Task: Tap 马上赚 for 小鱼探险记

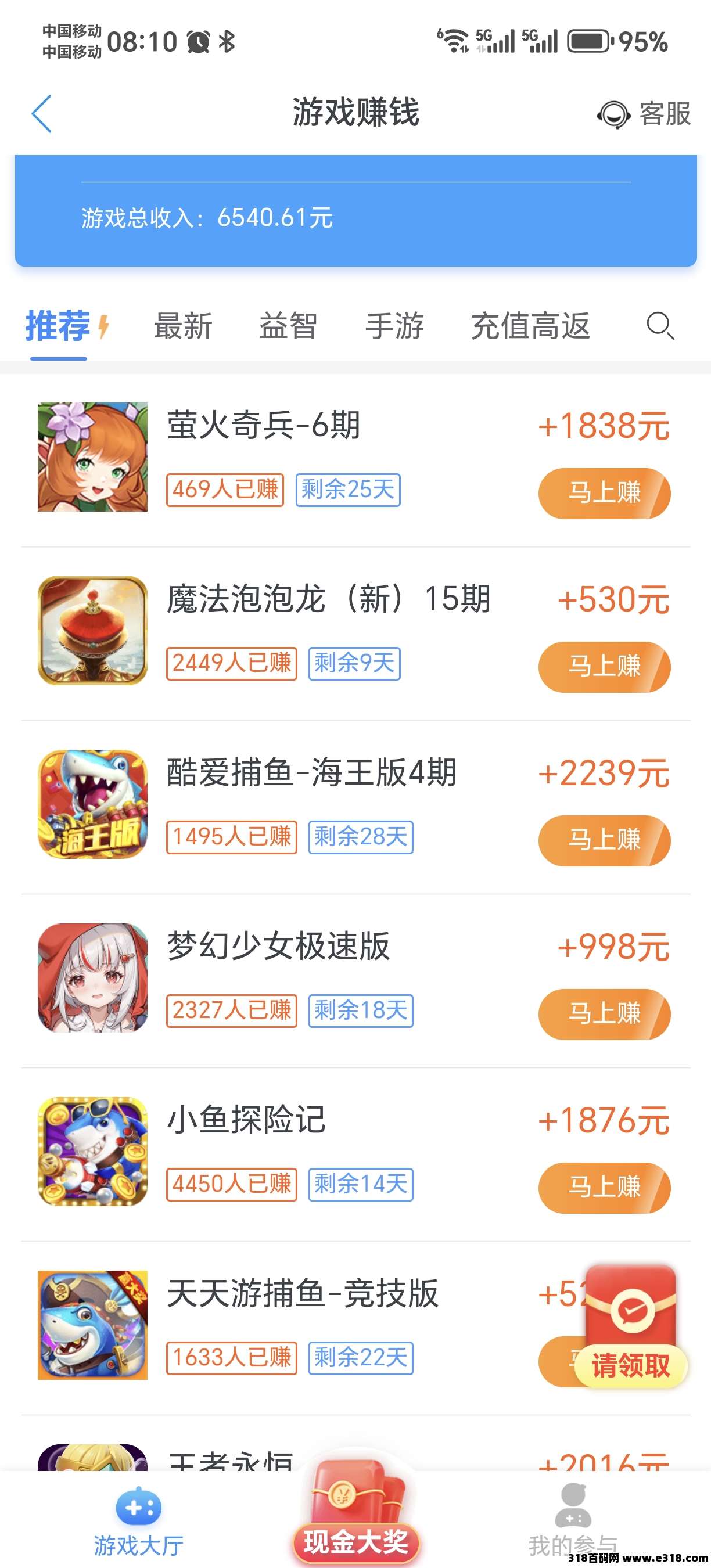Action: point(604,1187)
